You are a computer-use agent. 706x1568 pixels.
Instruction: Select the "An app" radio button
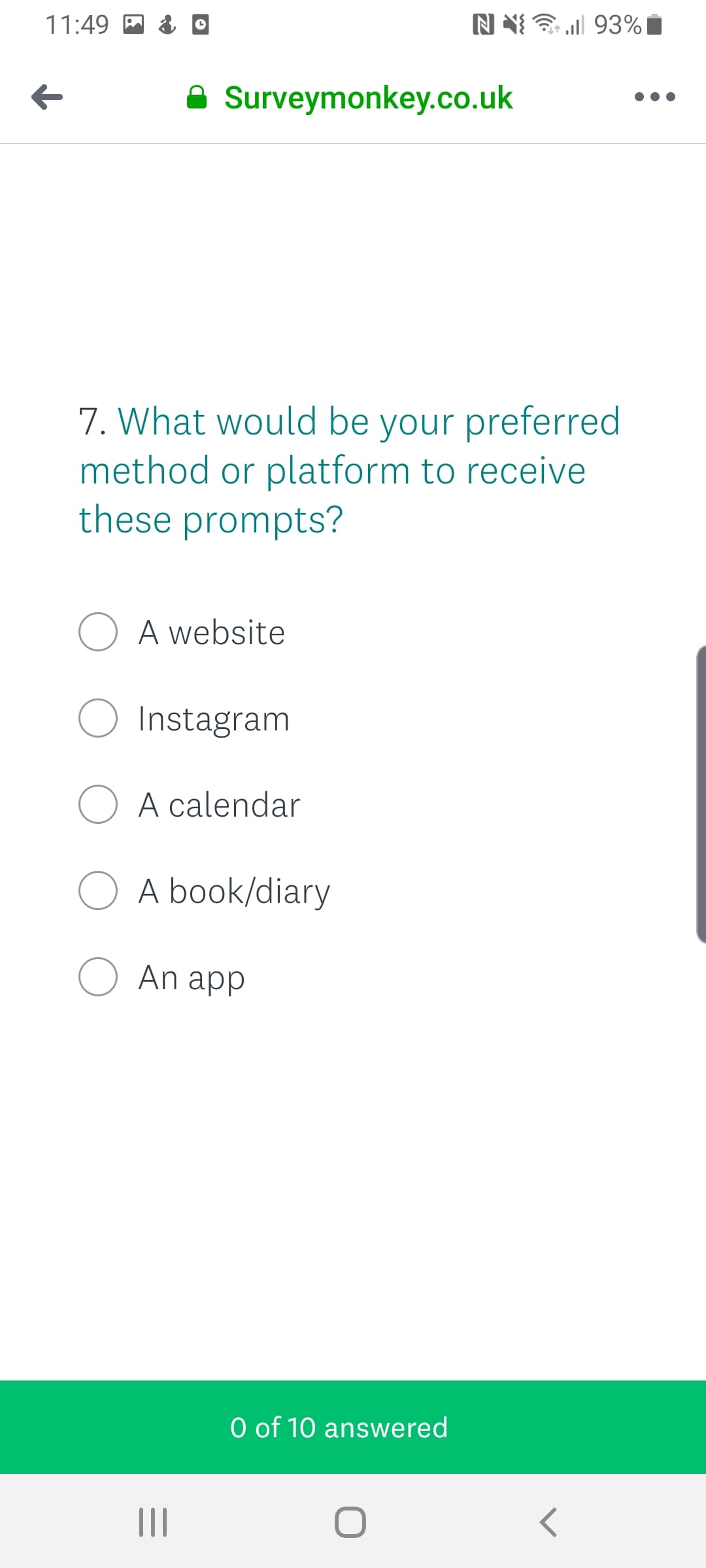coord(98,977)
